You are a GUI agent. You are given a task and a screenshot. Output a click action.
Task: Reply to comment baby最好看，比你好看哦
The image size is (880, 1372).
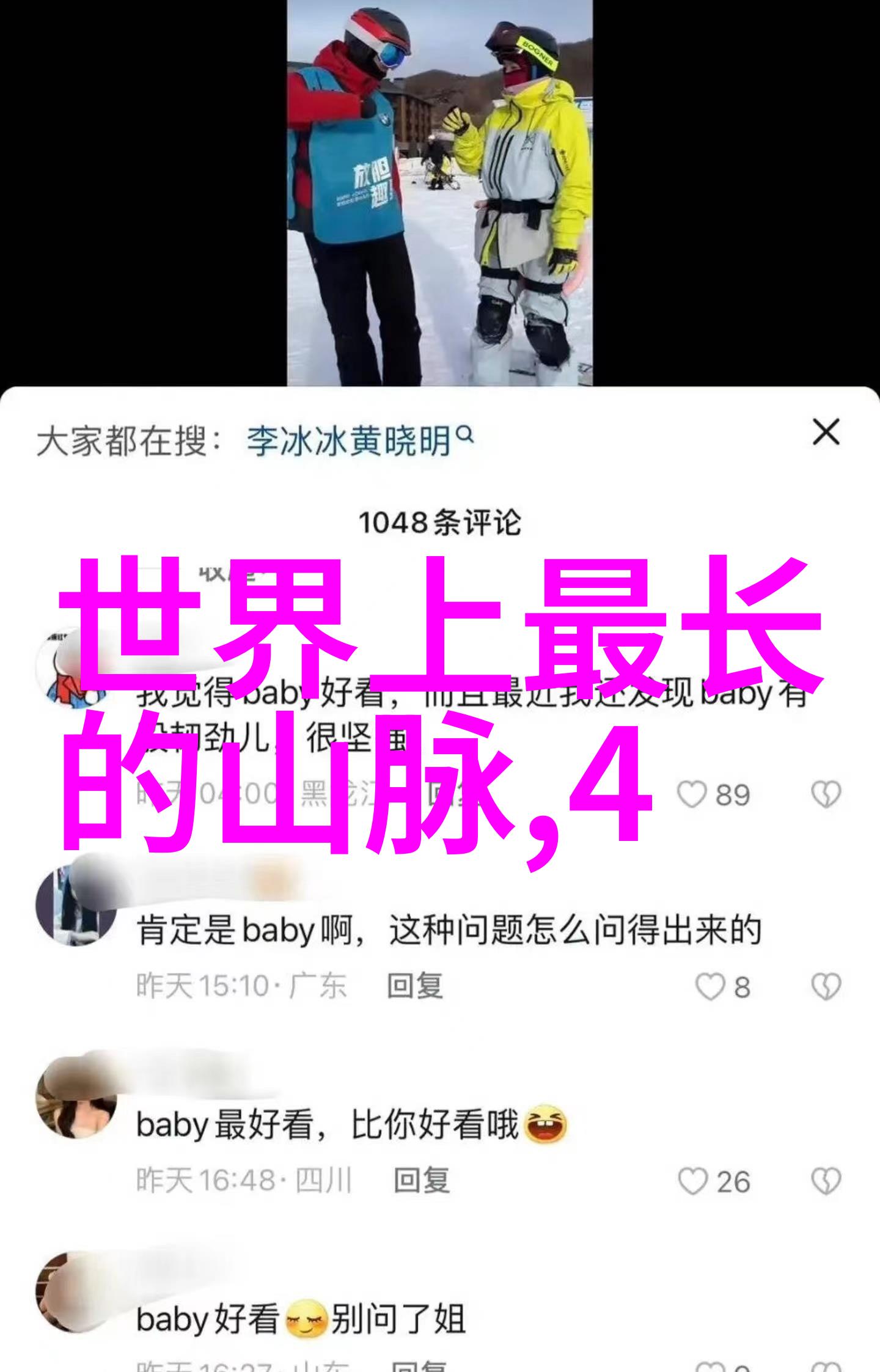[x=421, y=1180]
